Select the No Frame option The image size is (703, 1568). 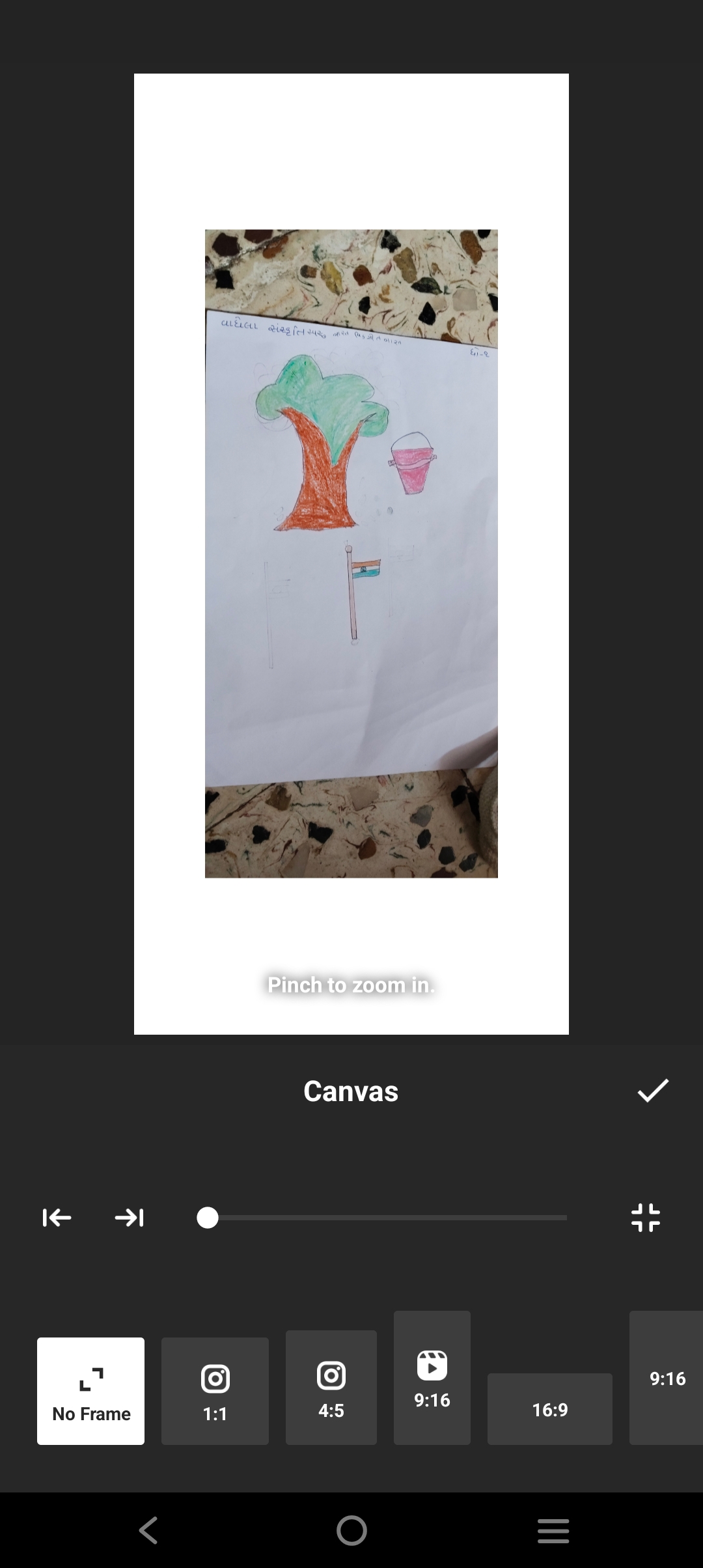pos(91,1391)
